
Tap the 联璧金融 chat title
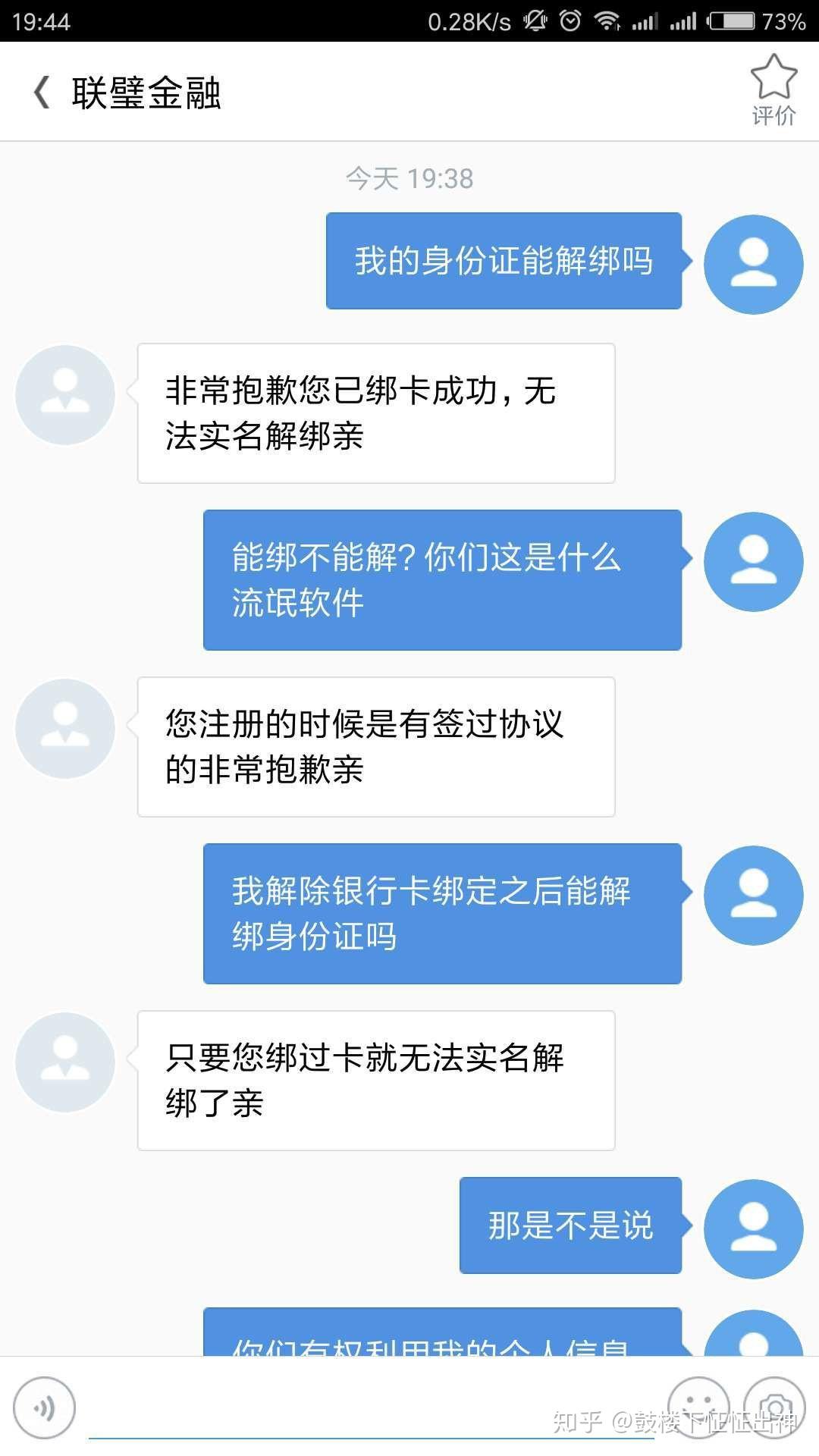tap(148, 93)
